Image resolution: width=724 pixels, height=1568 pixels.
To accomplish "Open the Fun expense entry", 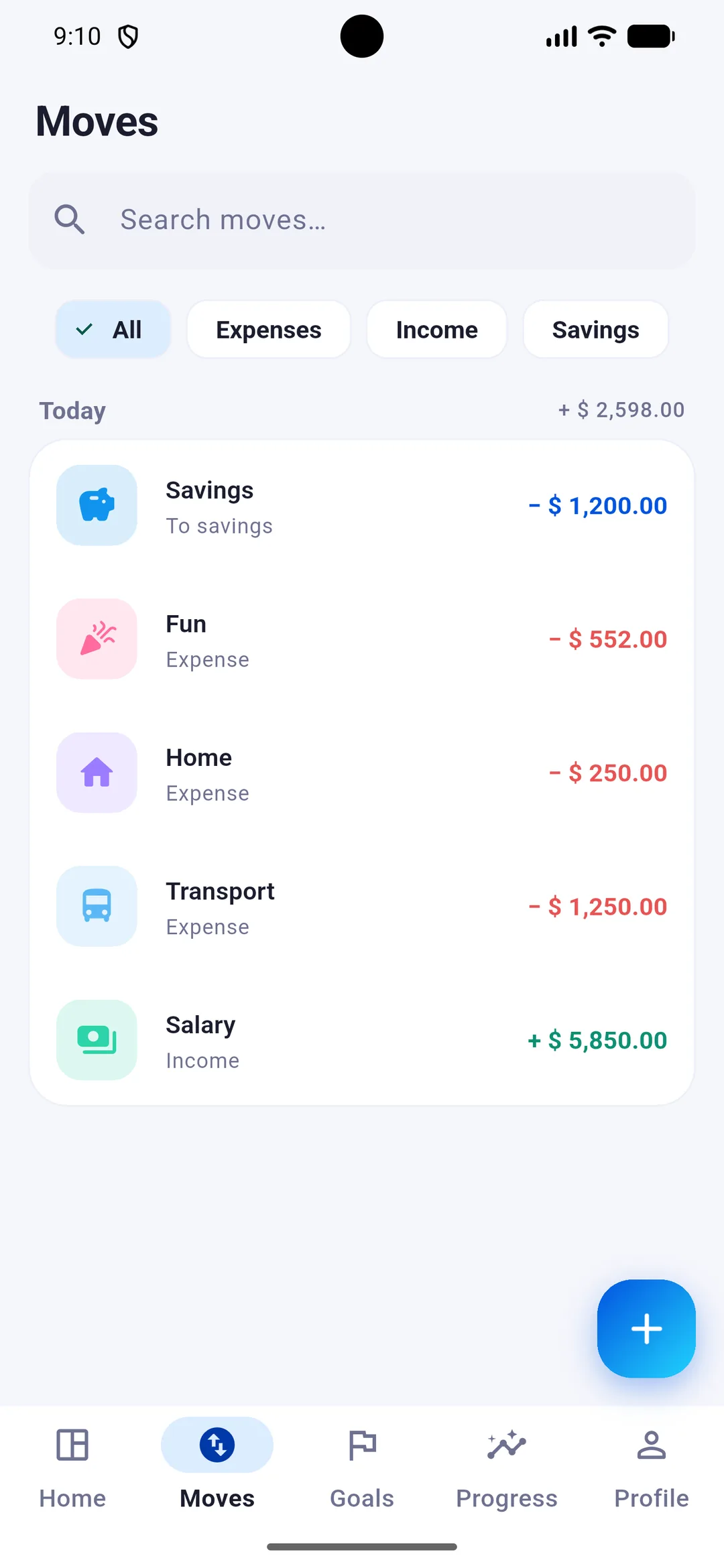I will (x=362, y=639).
